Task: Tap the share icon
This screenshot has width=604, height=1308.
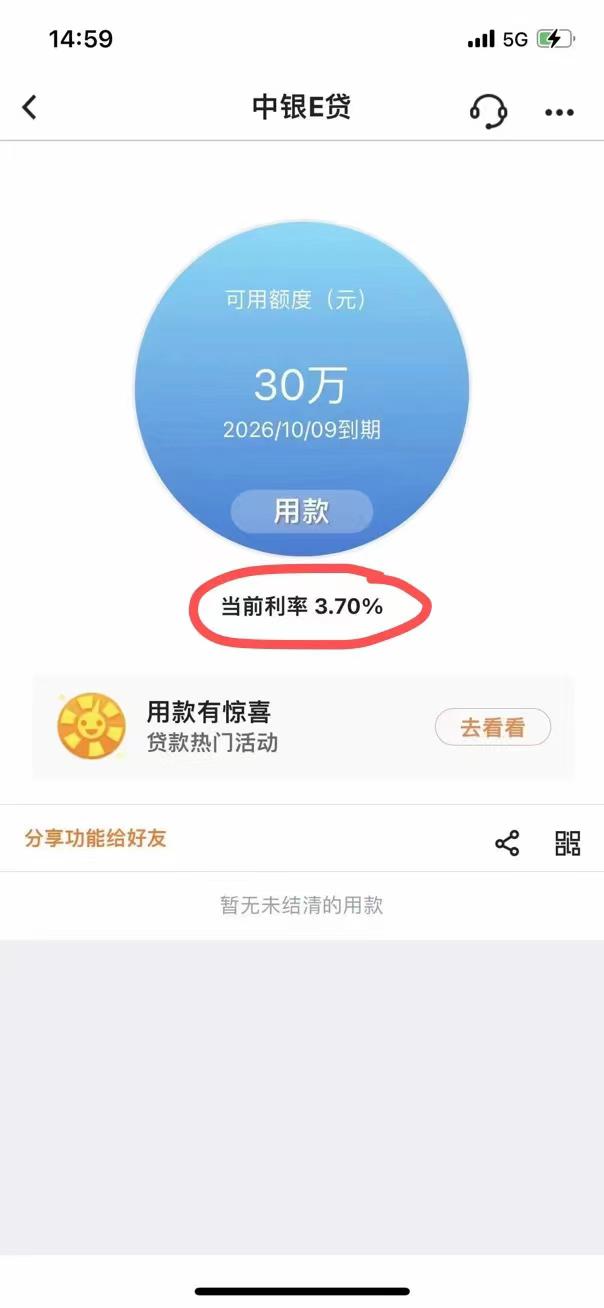Action: tap(507, 843)
